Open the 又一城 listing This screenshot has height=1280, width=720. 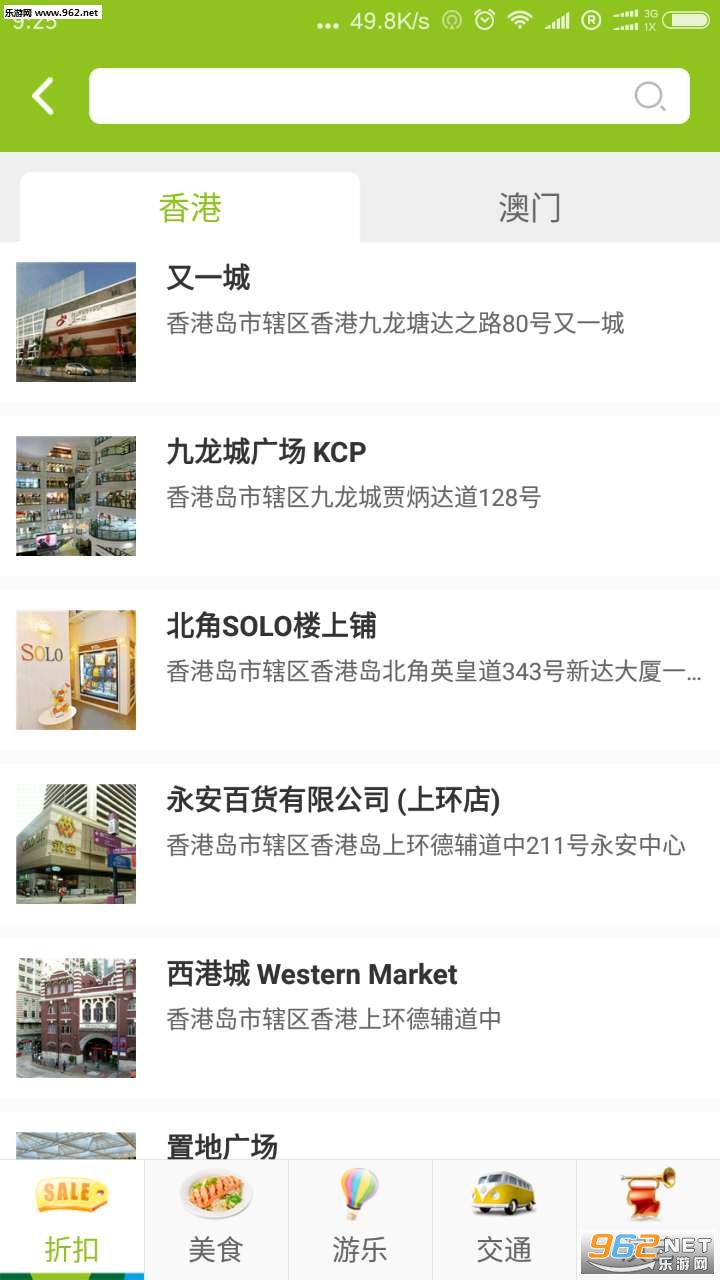[360, 321]
